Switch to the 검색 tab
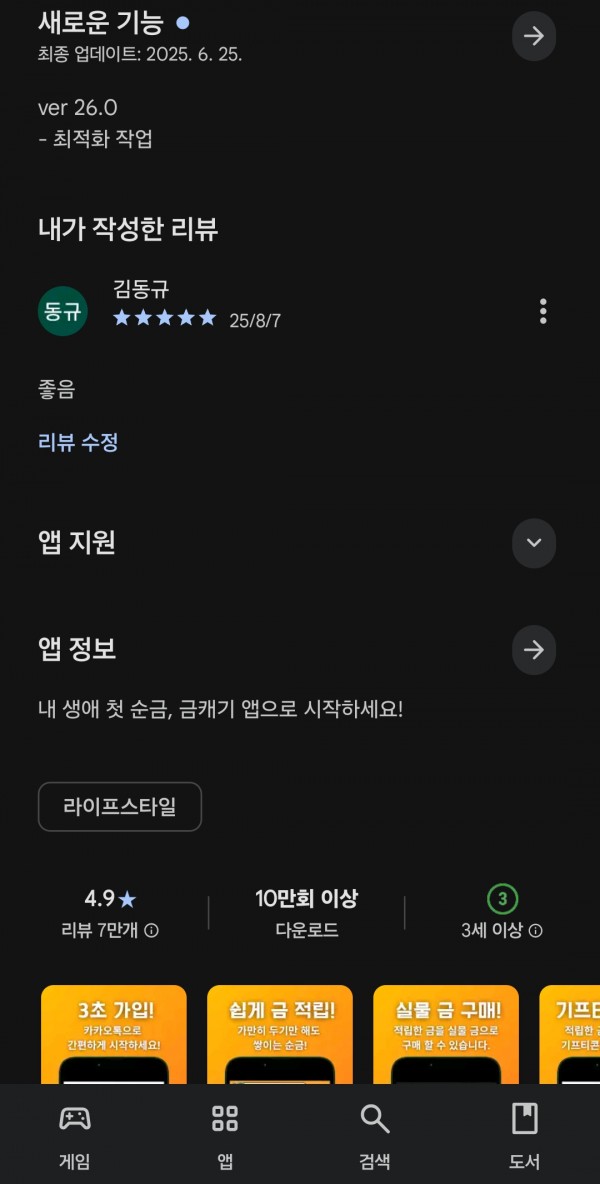 click(x=375, y=1135)
